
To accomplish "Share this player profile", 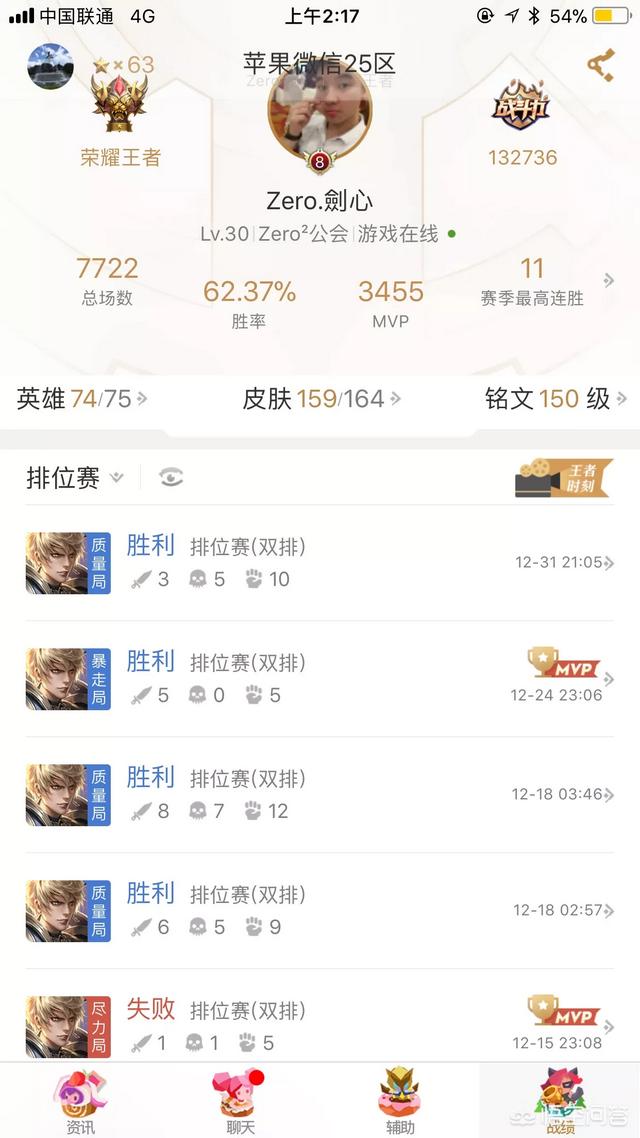I will 600,66.
